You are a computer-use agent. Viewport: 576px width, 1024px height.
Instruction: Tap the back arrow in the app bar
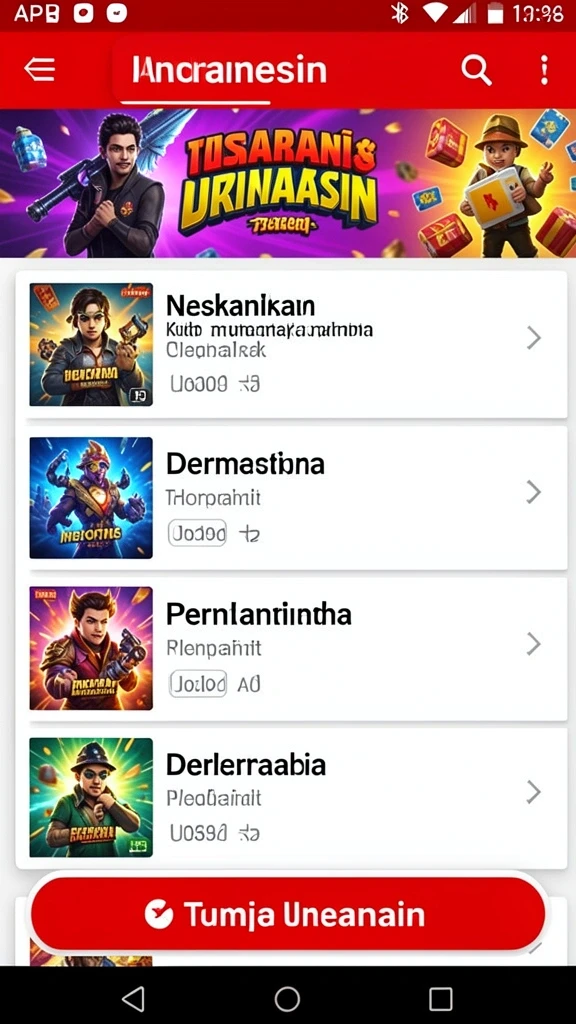[40, 69]
